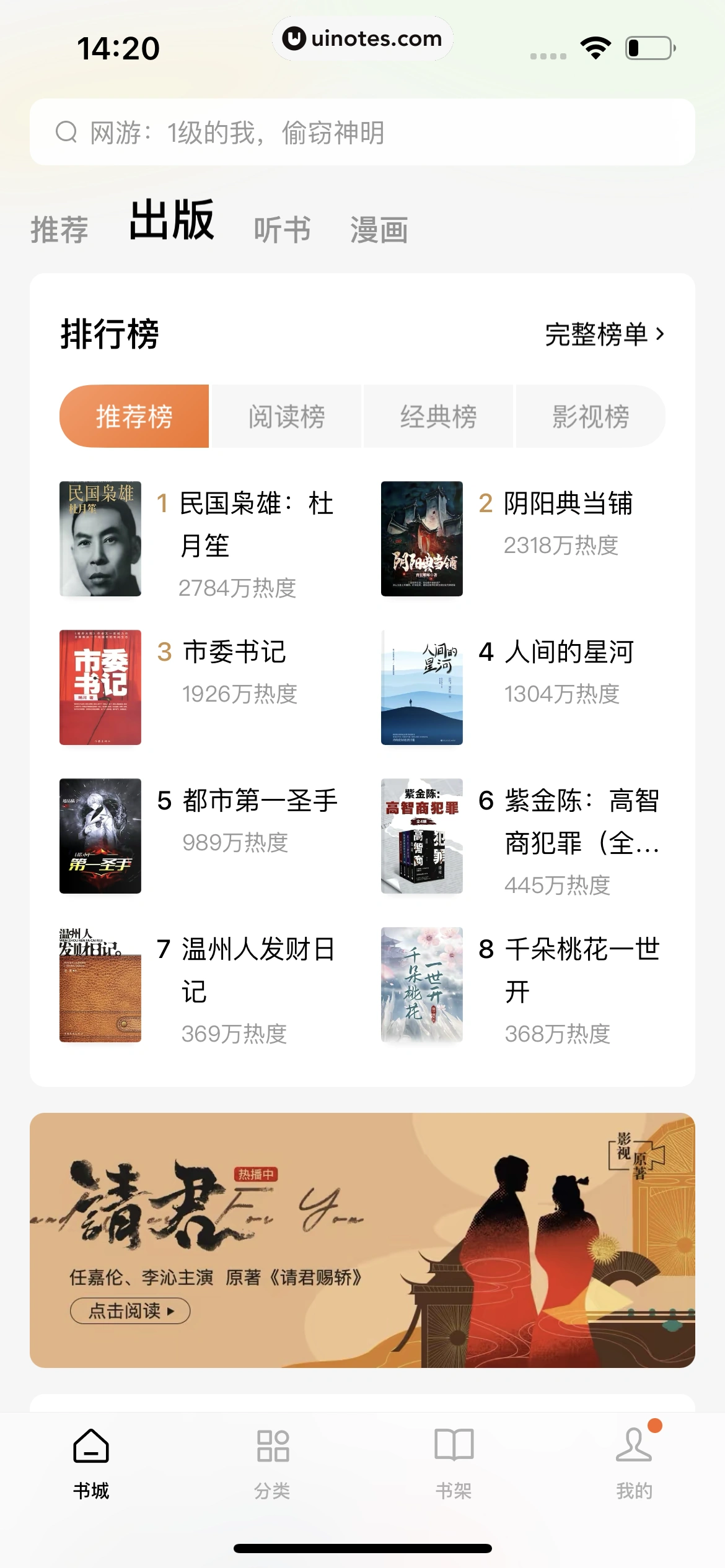Select the 影视榜 ranking chip
Image resolution: width=725 pixels, height=1568 pixels.
click(591, 416)
